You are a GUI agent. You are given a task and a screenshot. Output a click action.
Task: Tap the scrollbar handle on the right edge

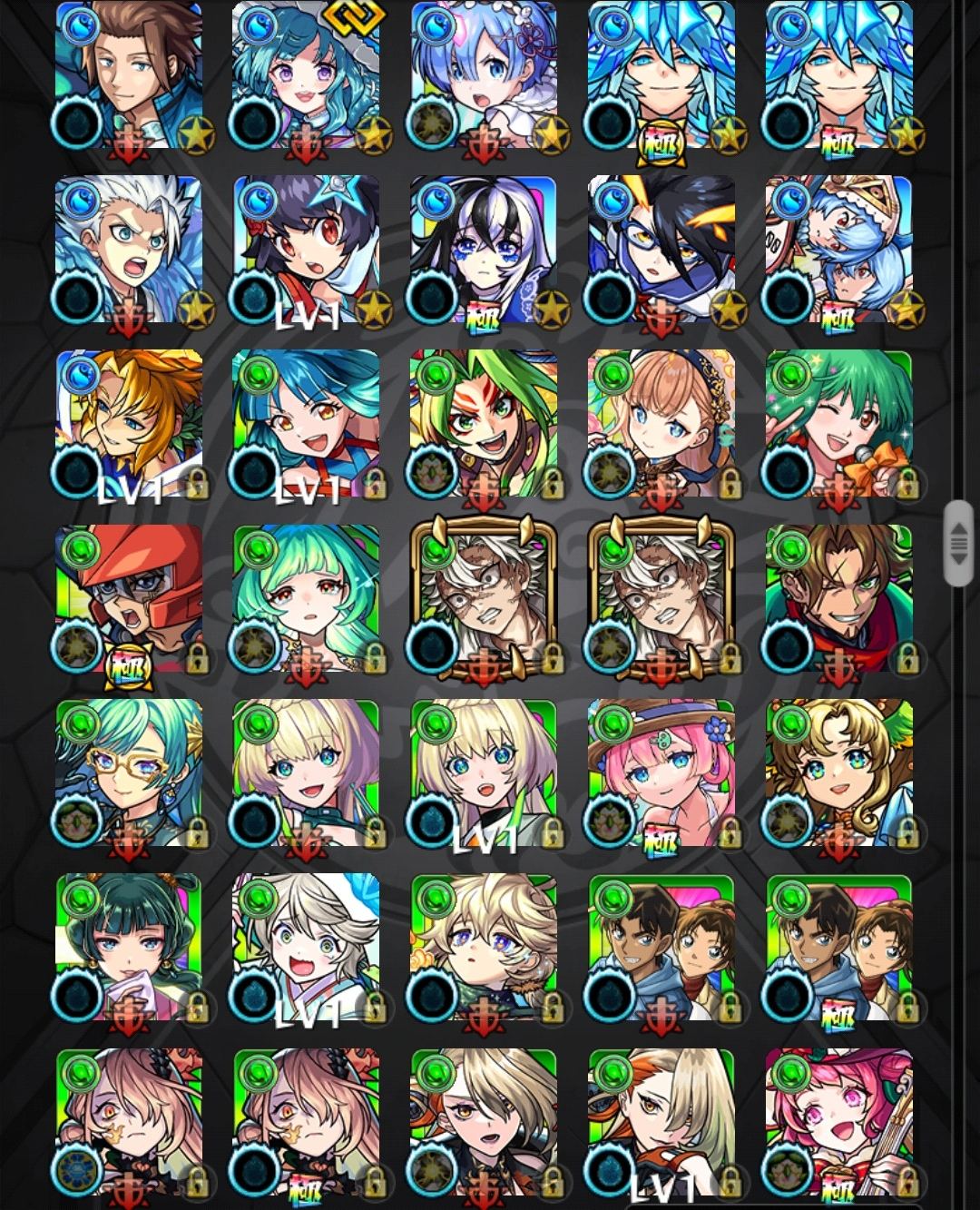[958, 543]
